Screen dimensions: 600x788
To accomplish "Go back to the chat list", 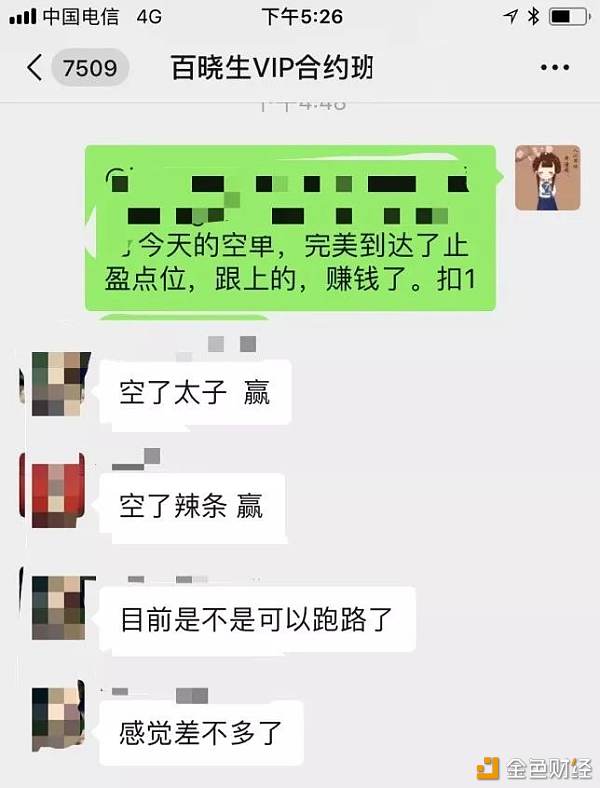I will click(36, 68).
